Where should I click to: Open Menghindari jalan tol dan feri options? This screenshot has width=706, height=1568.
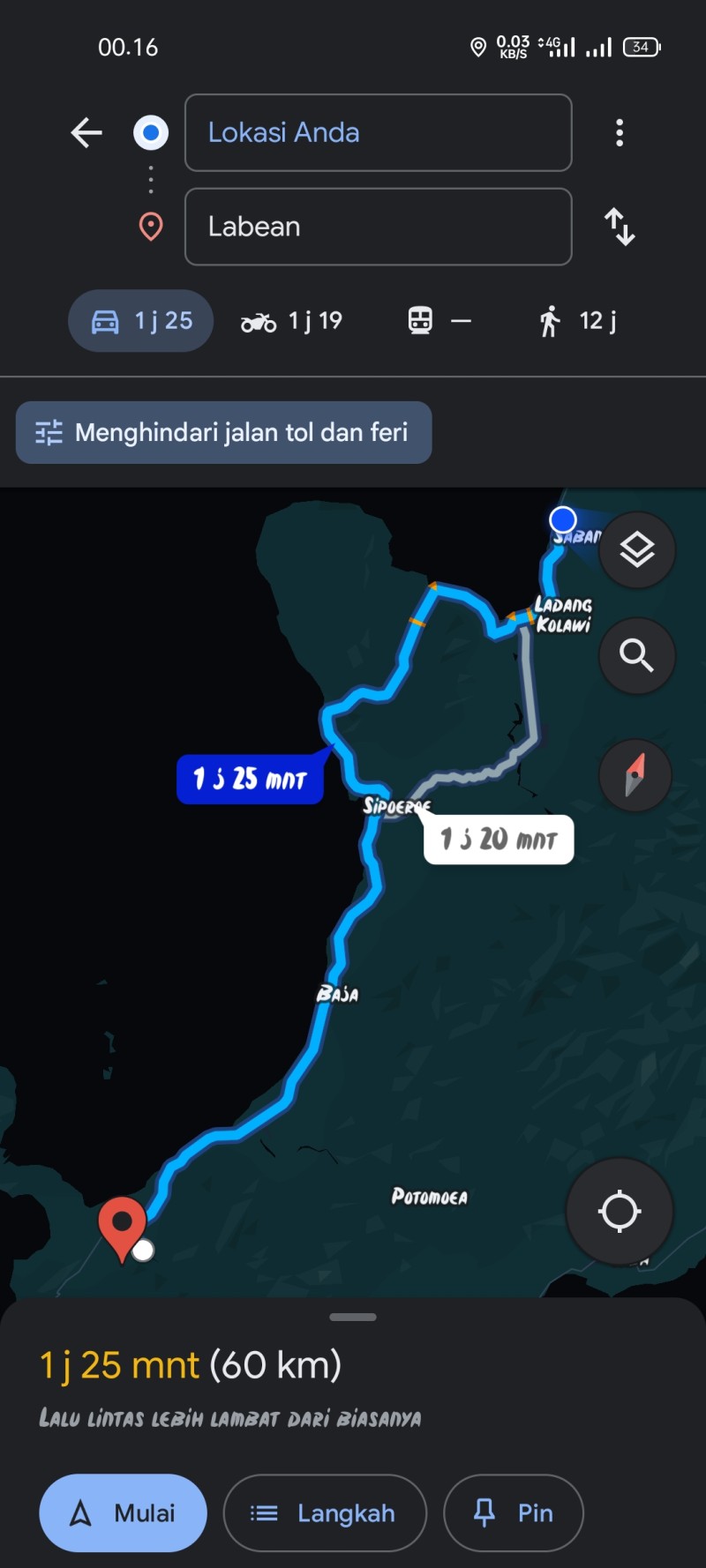click(224, 432)
